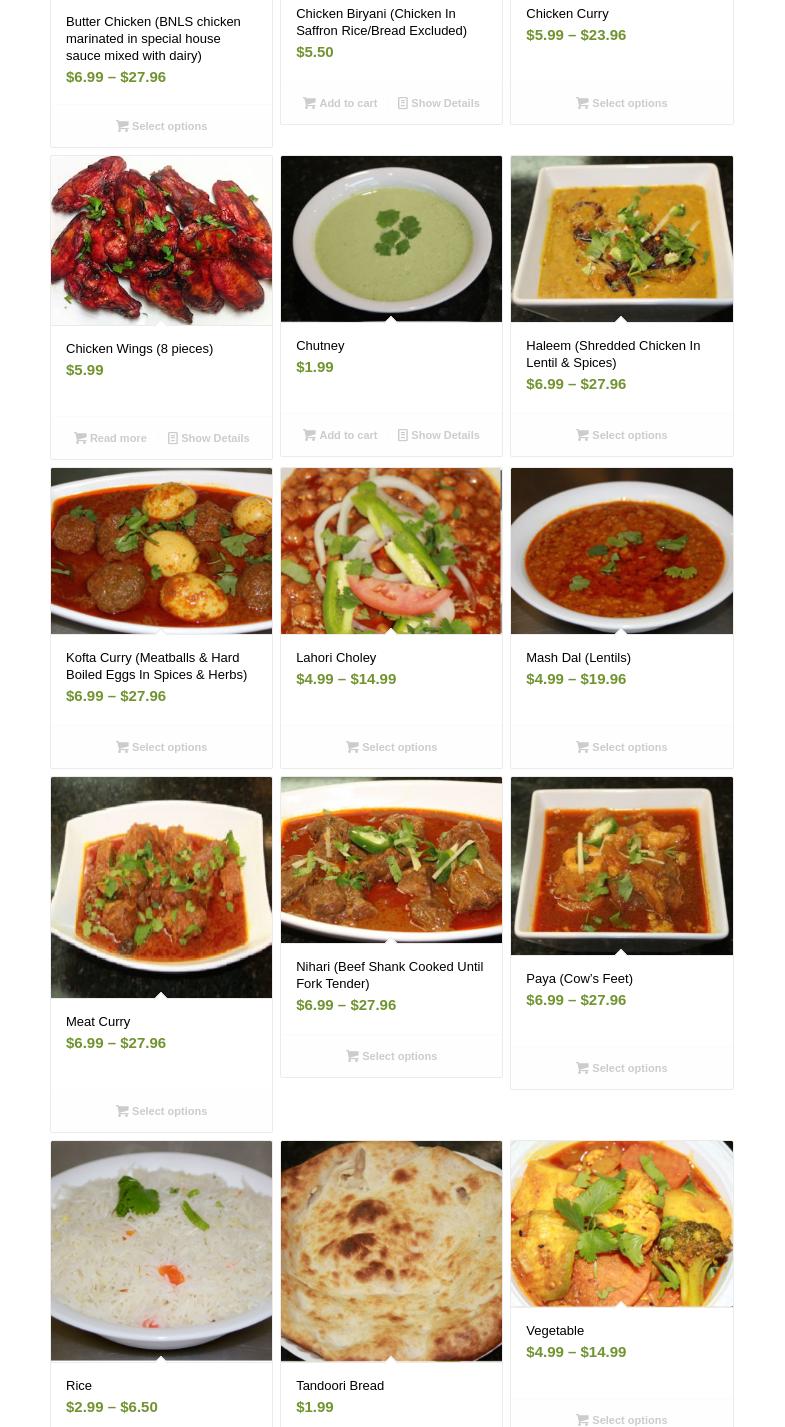Viewport: 785px width, 1427px height.
Task: Add Chutney to cart
Action: pos(340,435)
